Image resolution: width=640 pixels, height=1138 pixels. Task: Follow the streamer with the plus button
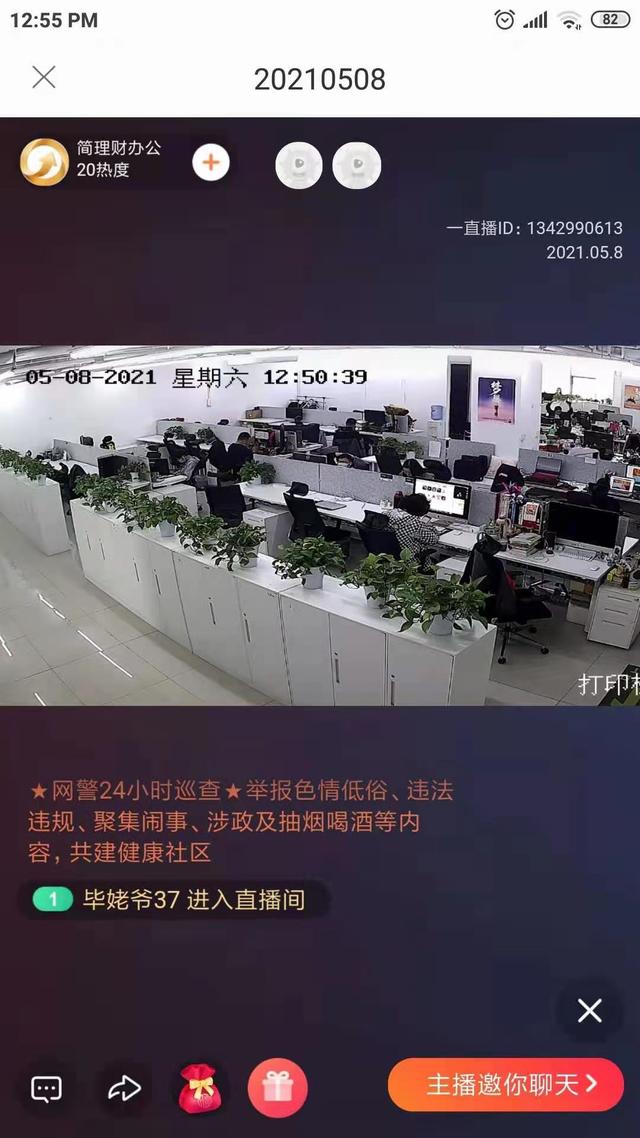click(x=211, y=163)
